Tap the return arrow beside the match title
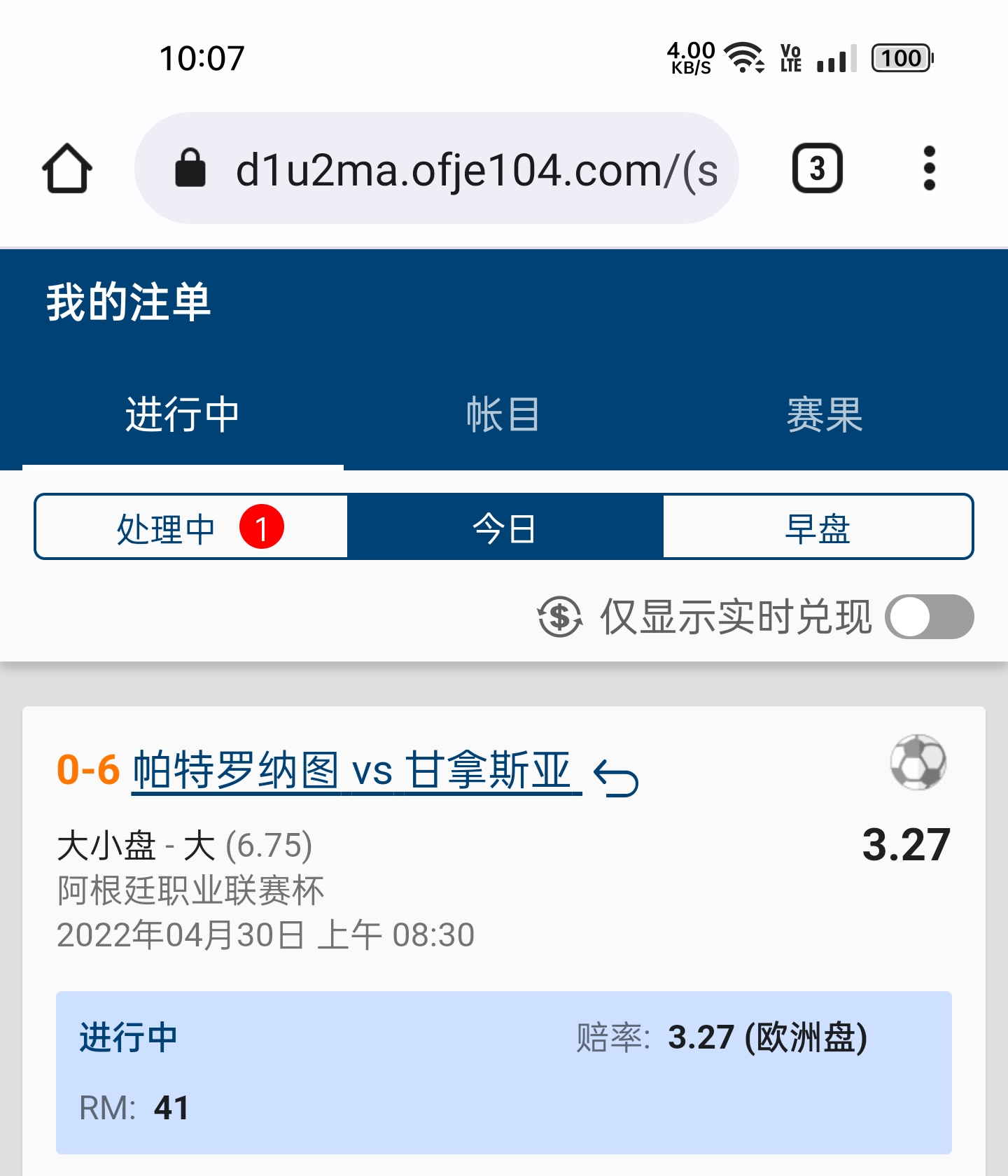1008x1176 pixels. coord(616,778)
